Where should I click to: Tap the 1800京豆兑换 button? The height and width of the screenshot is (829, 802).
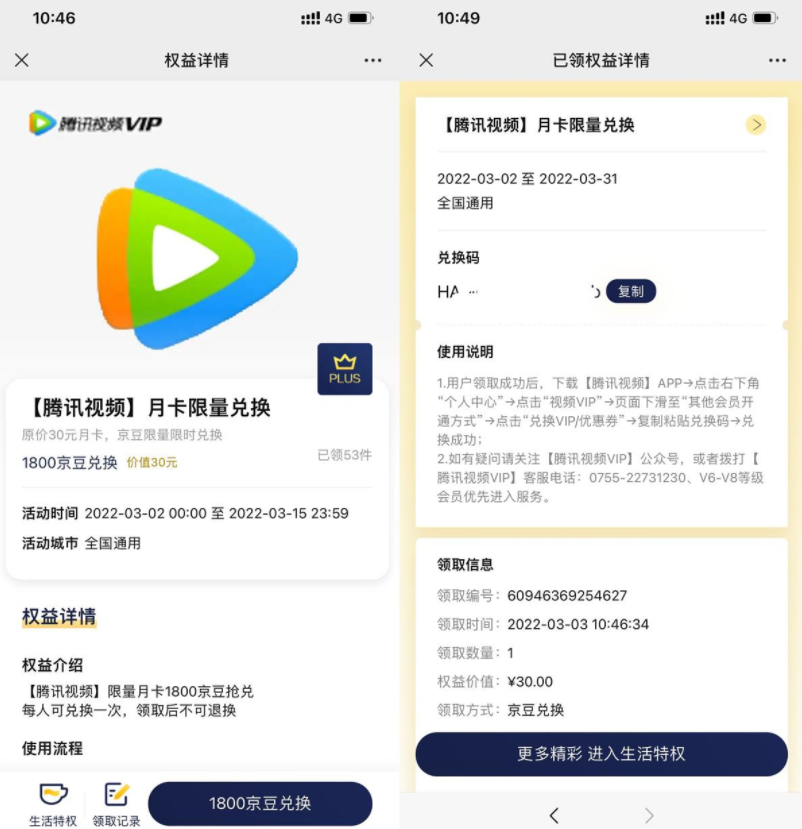coord(260,803)
